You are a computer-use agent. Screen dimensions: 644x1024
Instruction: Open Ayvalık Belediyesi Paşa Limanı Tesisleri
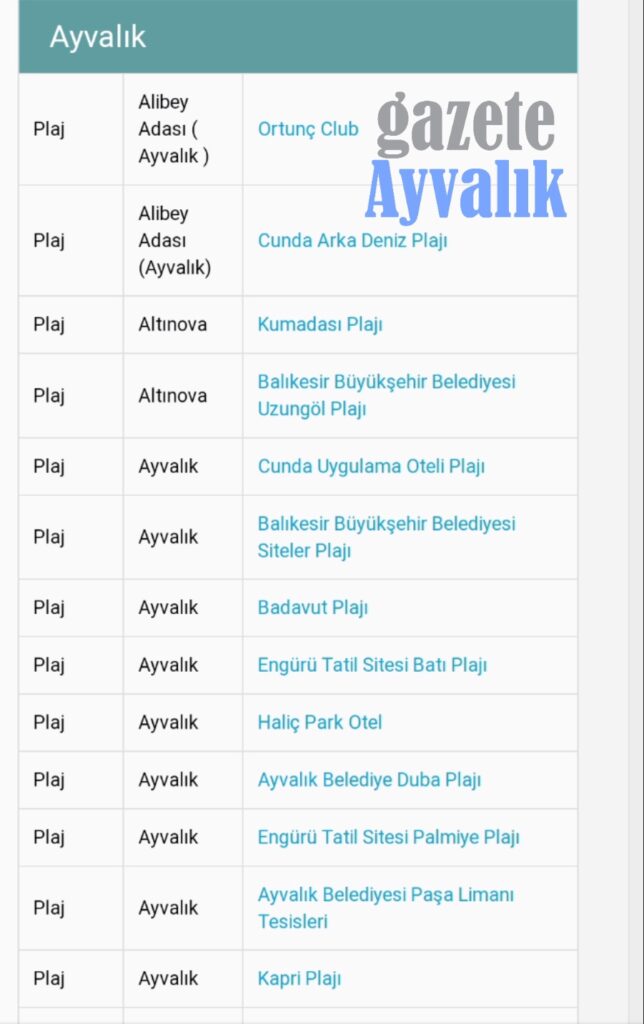pyautogui.click(x=386, y=908)
